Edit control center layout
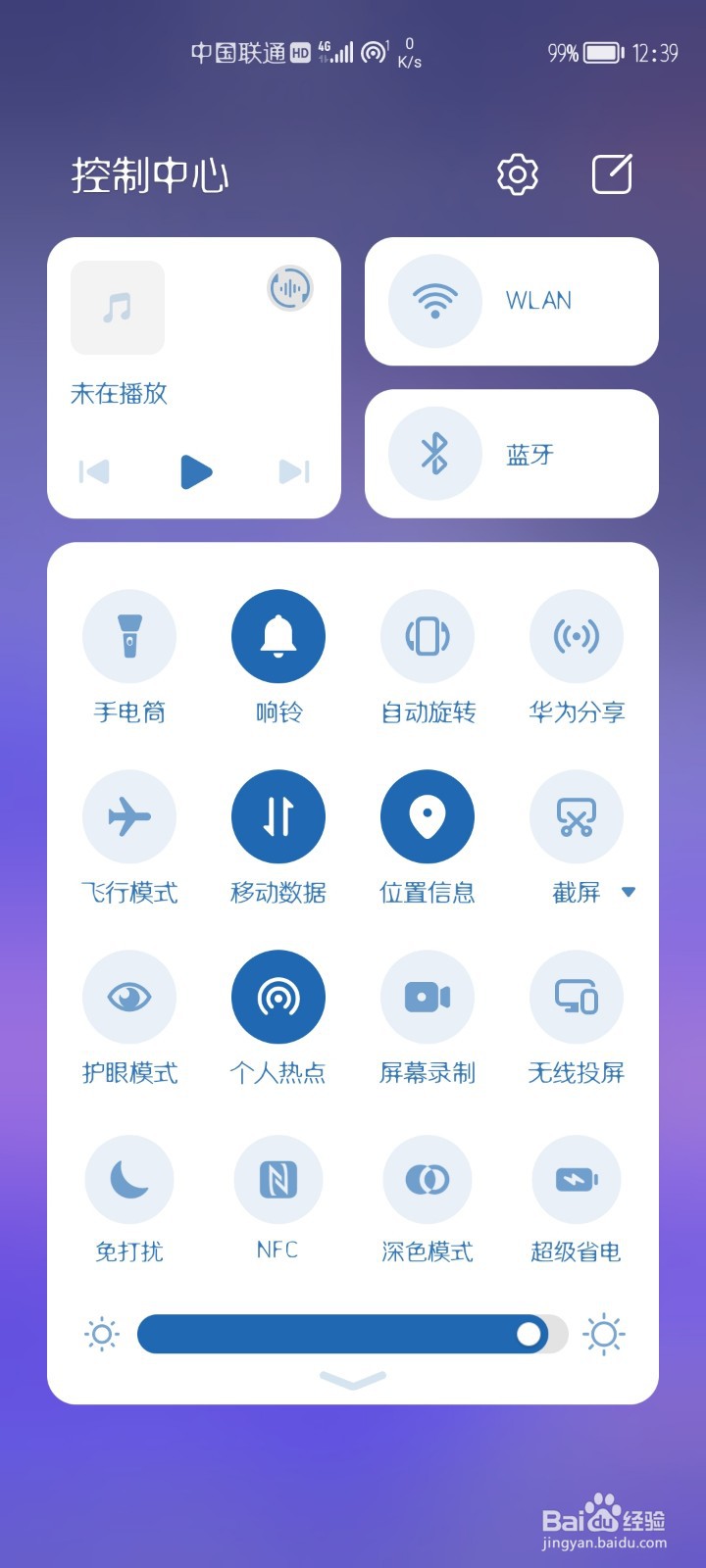Image resolution: width=706 pixels, height=1568 pixels. pyautogui.click(x=611, y=173)
